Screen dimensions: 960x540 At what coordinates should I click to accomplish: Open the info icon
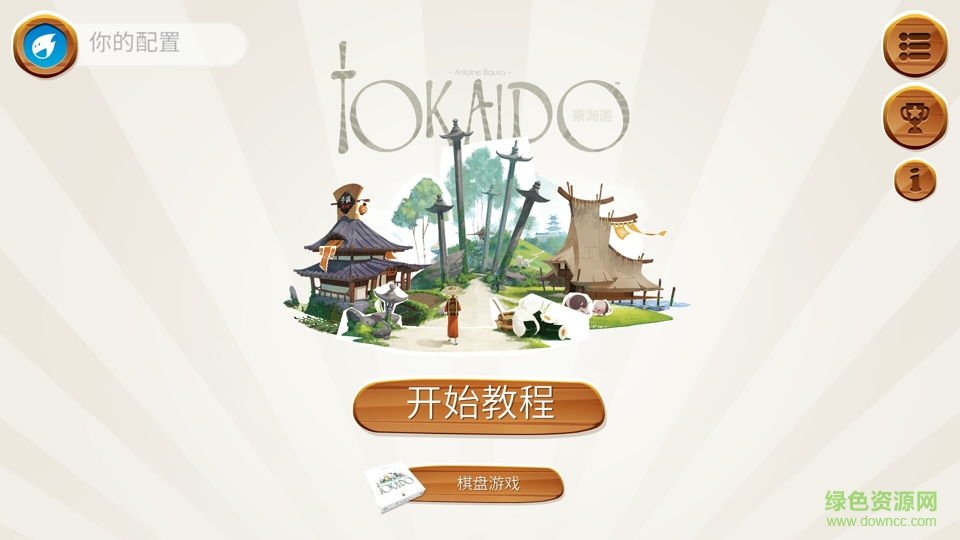coord(914,181)
